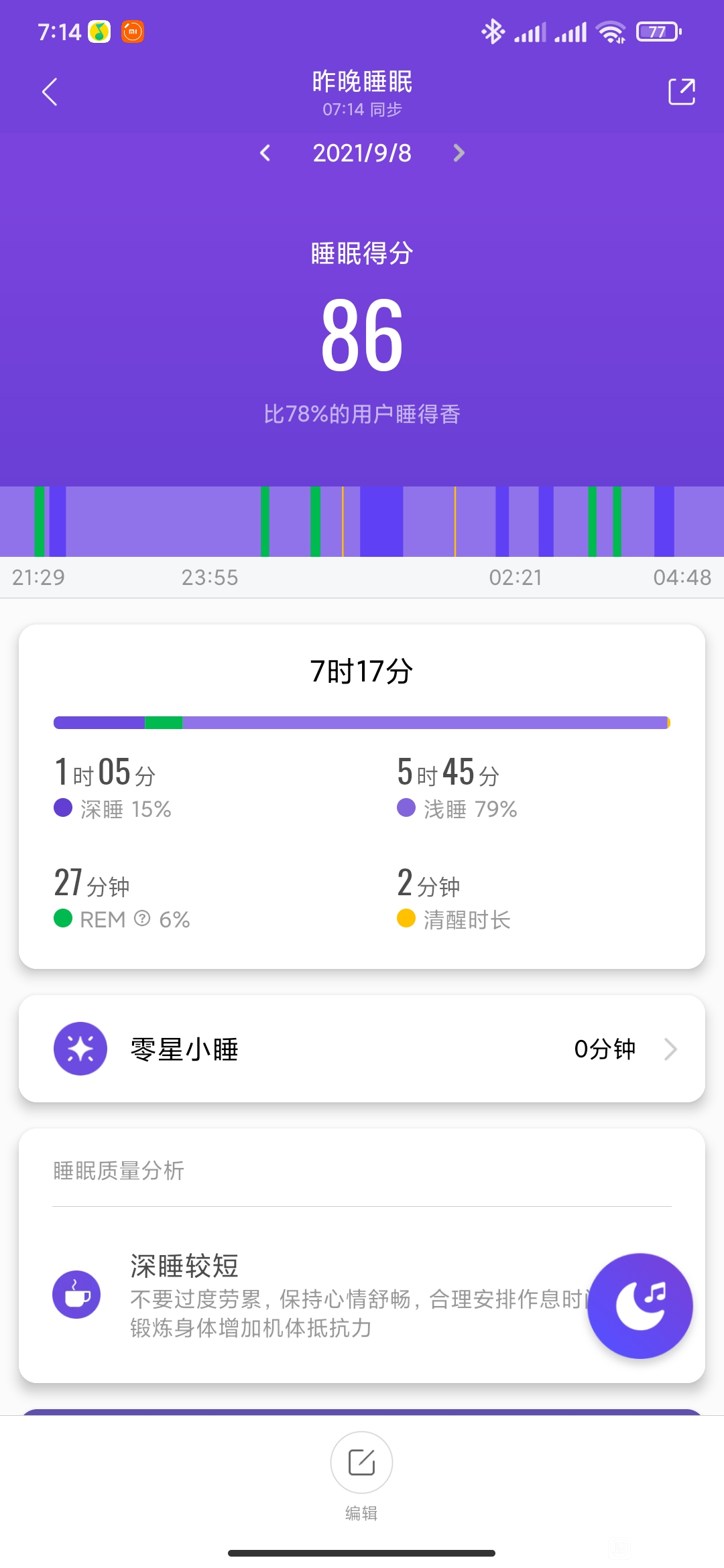The image size is (724, 1568).
Task: Tap the REM help question mark
Action: coord(142,918)
